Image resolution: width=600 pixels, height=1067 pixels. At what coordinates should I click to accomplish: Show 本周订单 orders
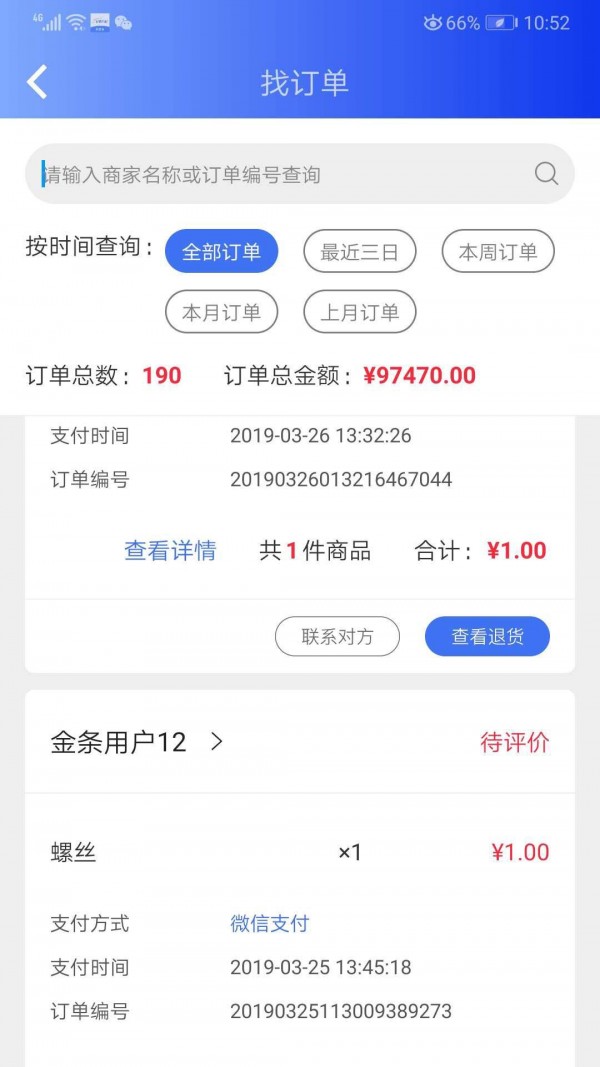498,252
